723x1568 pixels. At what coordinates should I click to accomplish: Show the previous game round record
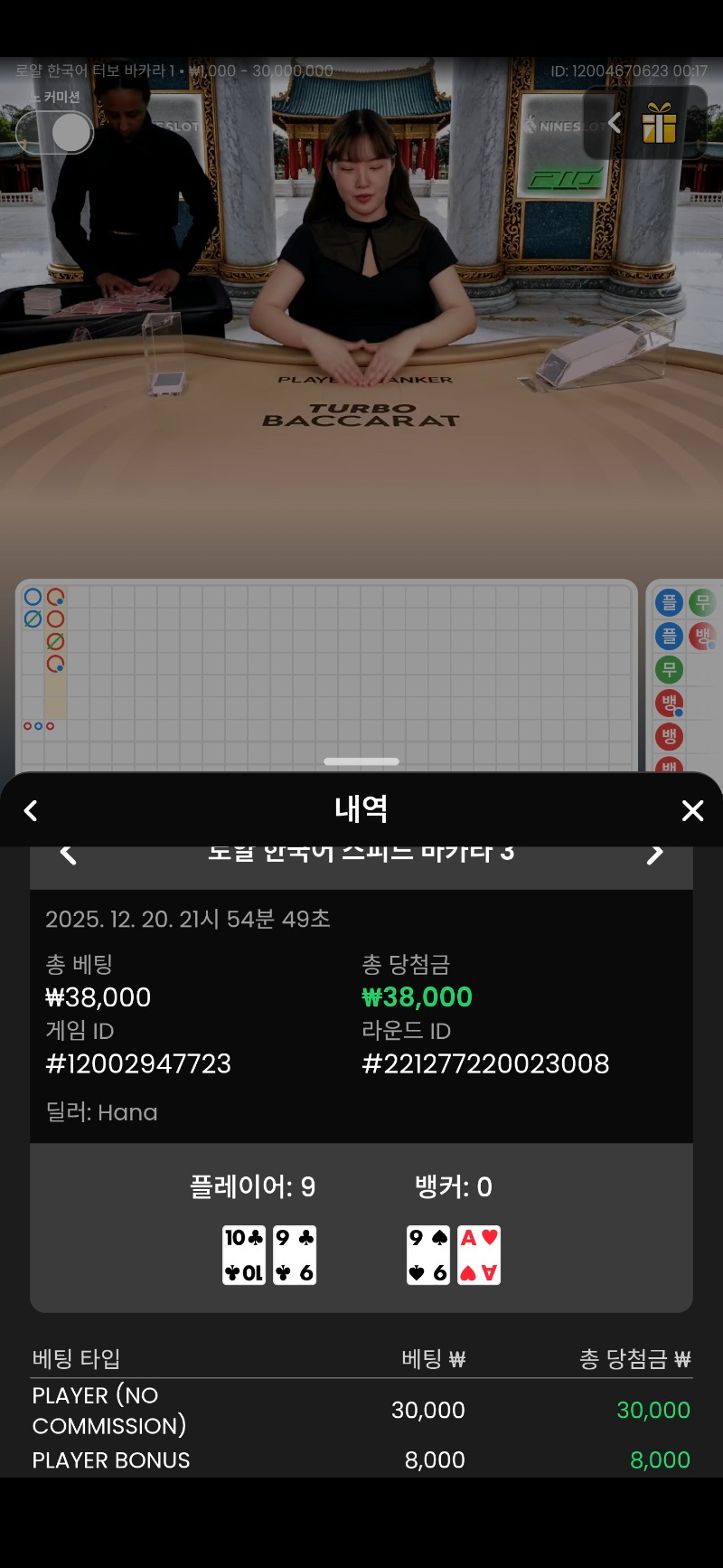coord(68,855)
